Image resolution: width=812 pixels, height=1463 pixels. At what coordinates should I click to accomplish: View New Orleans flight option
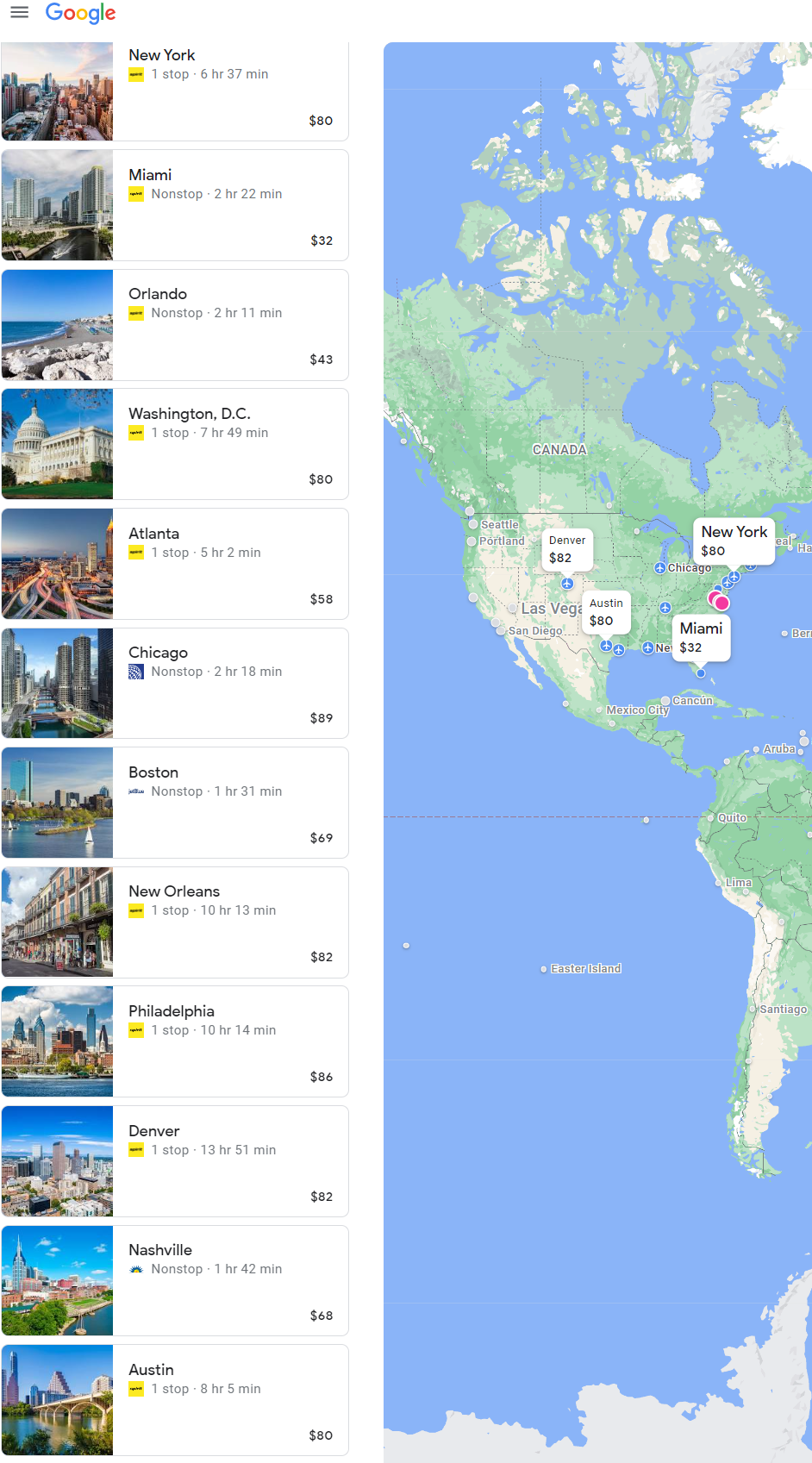tap(175, 922)
